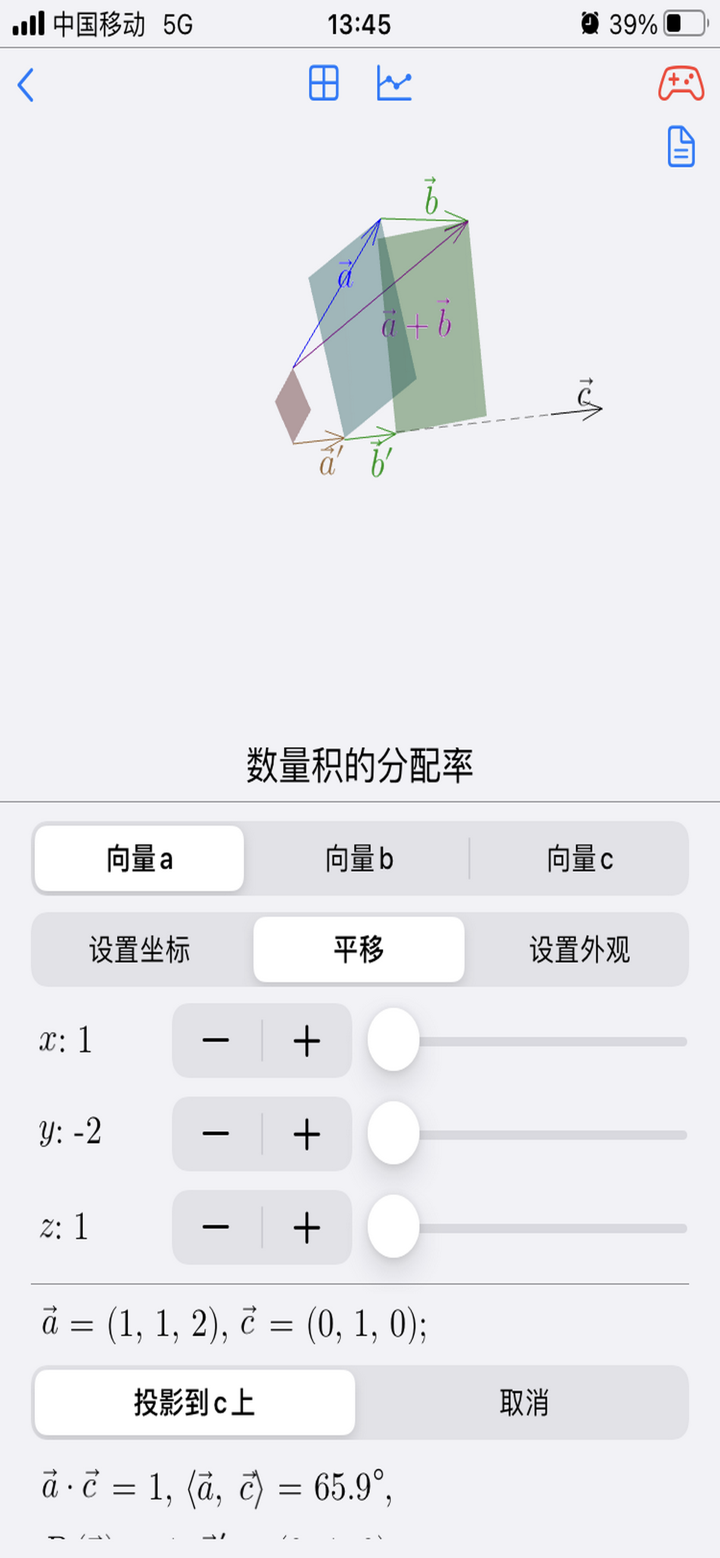Switch to the 向量c tab
The image size is (720, 1558).
(579, 858)
